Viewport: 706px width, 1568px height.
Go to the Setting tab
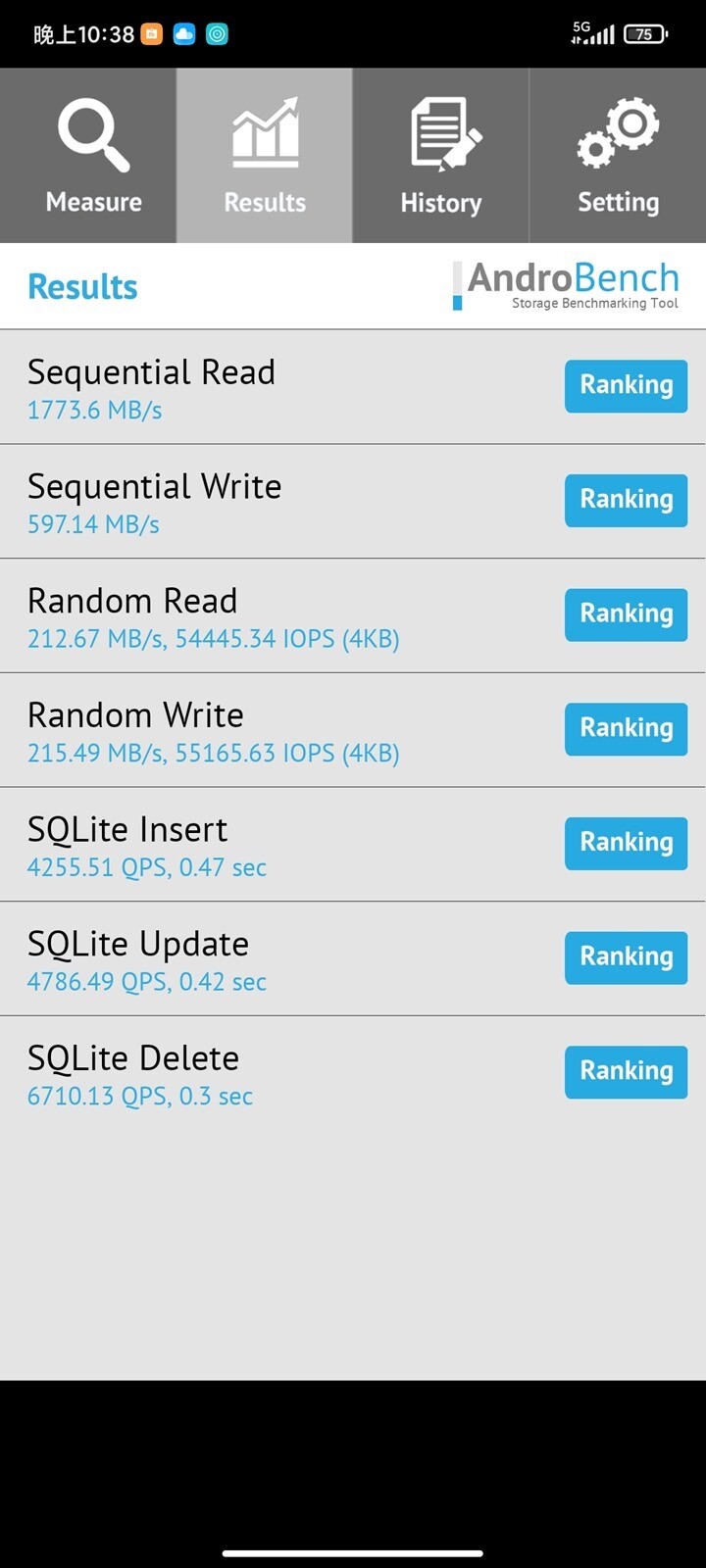[618, 156]
